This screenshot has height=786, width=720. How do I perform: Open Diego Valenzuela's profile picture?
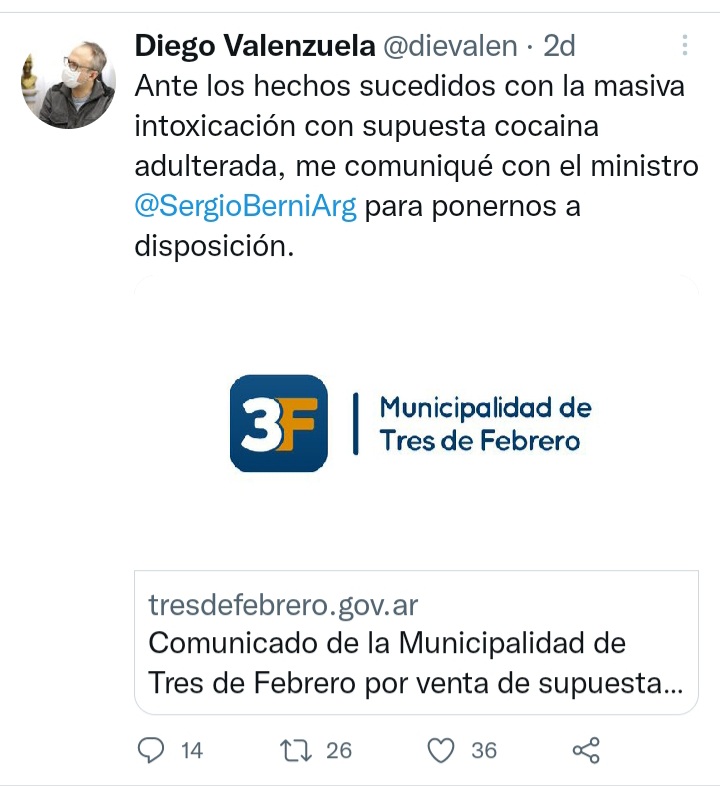coord(68,83)
